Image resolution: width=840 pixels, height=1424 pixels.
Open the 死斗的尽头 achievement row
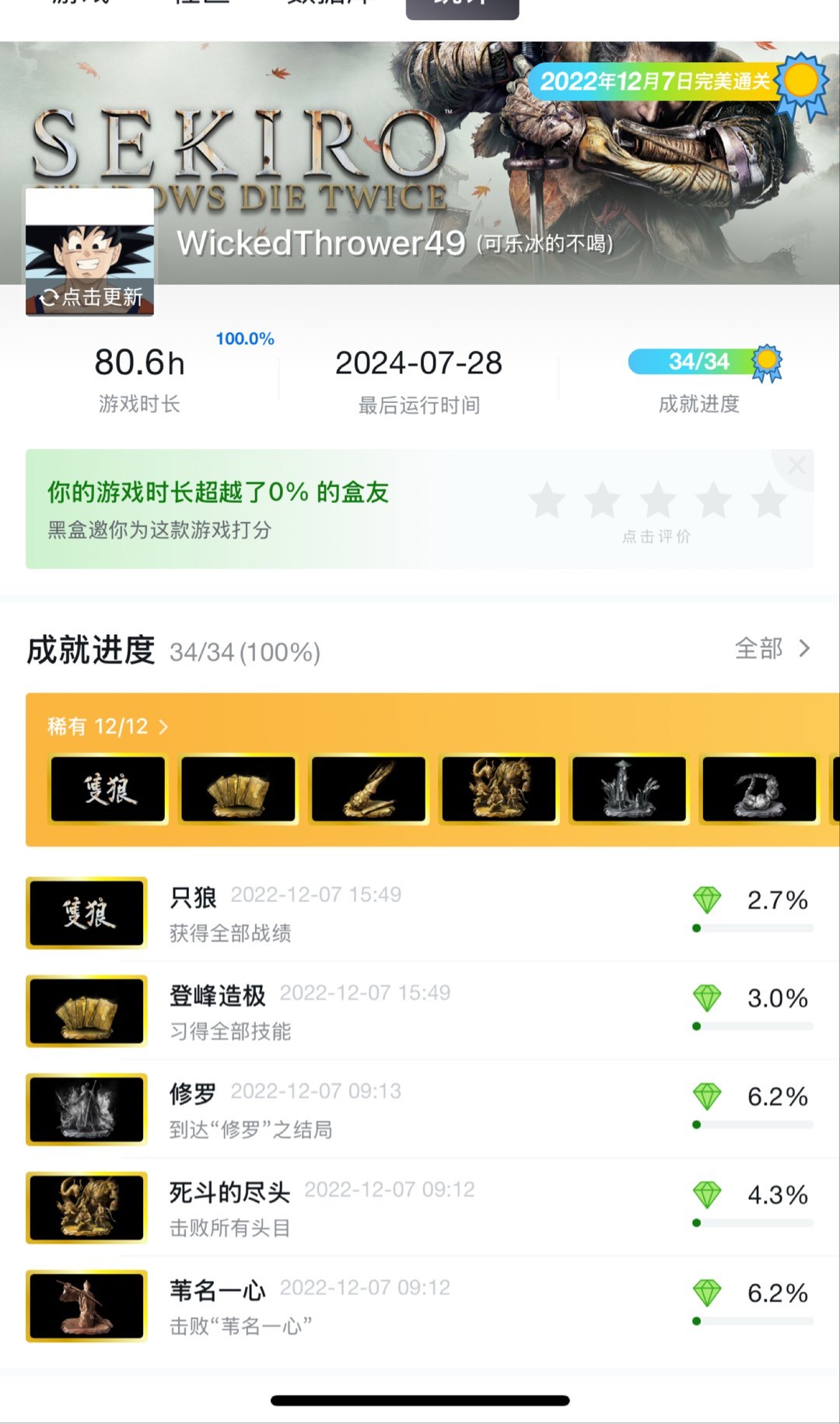[x=420, y=1208]
